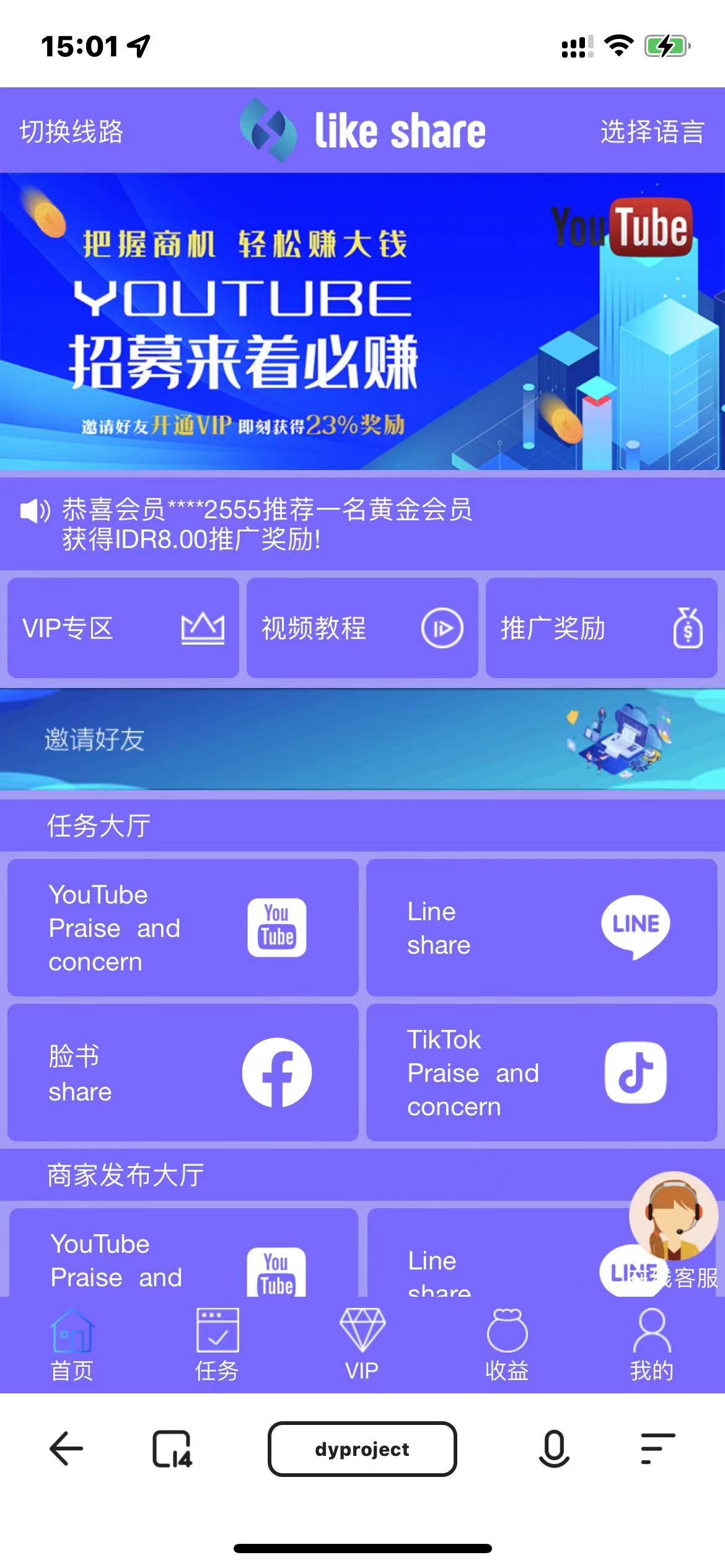Open the browser tabs switcher
This screenshot has height=1568, width=725.
[172, 1448]
